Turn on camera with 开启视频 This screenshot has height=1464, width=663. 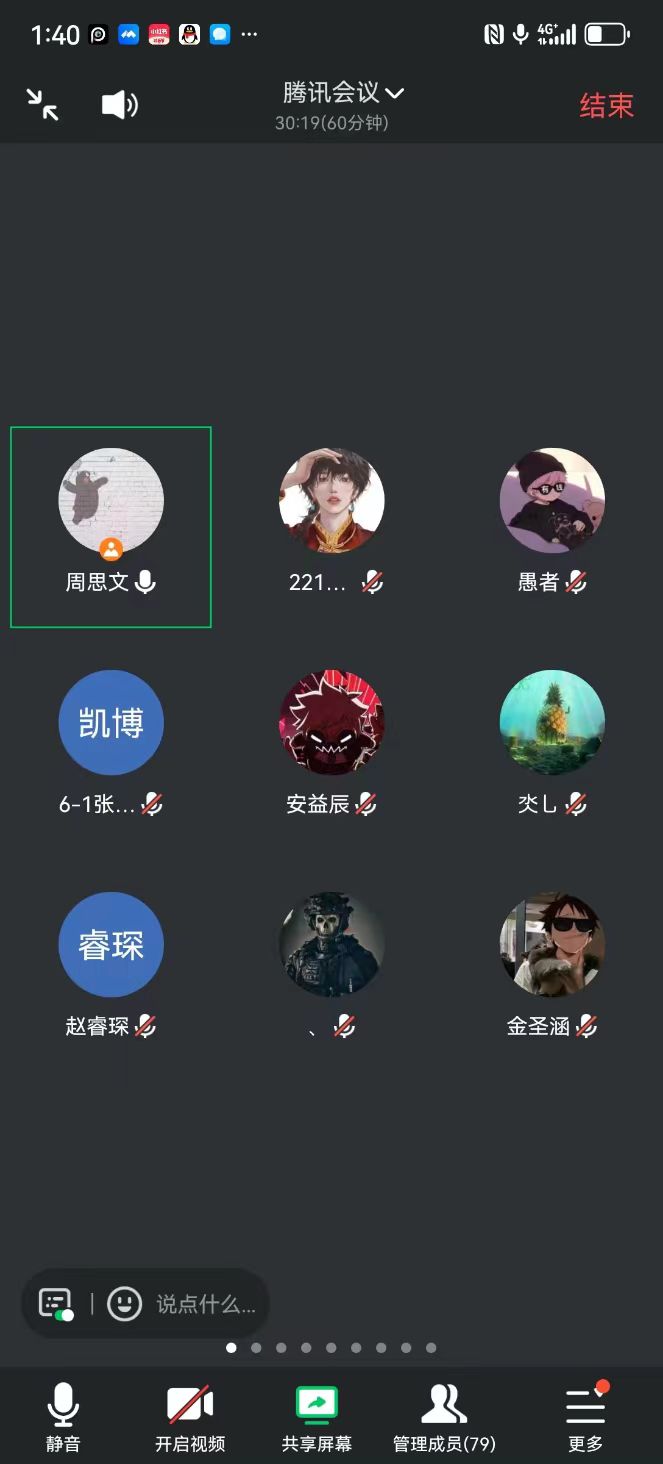(x=190, y=1416)
